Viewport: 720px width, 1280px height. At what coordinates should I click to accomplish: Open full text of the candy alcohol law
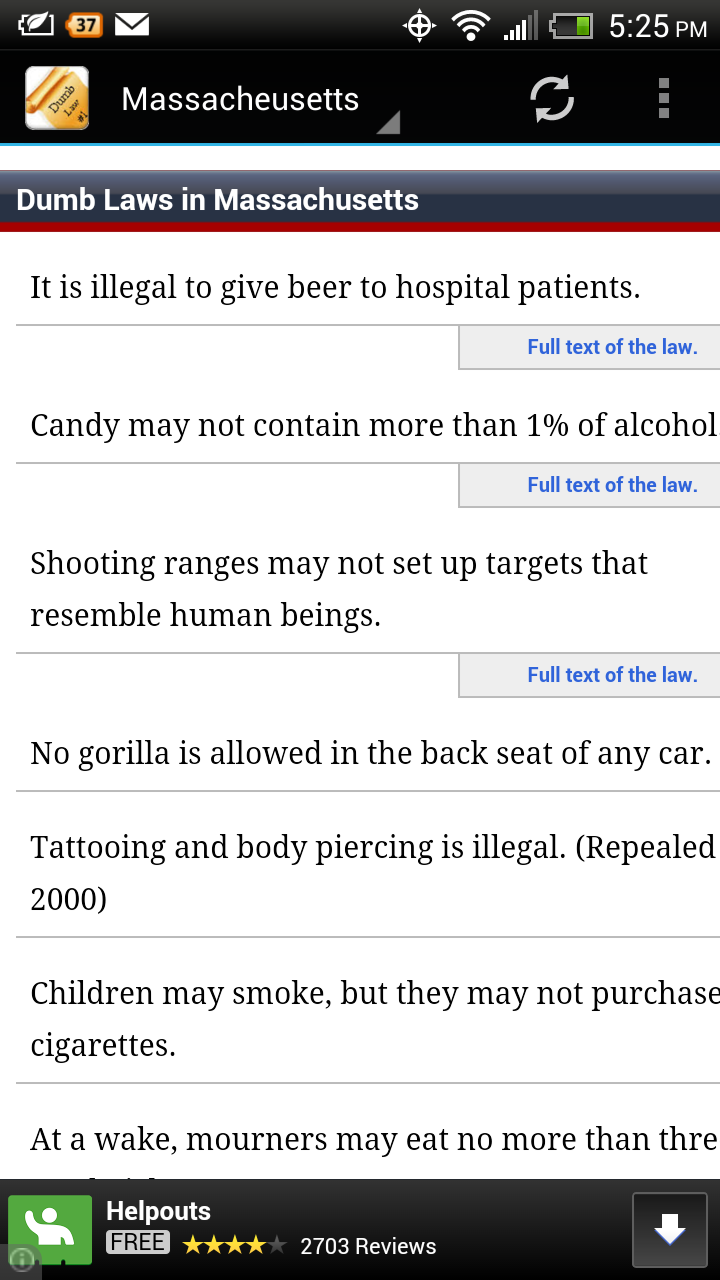(x=613, y=485)
